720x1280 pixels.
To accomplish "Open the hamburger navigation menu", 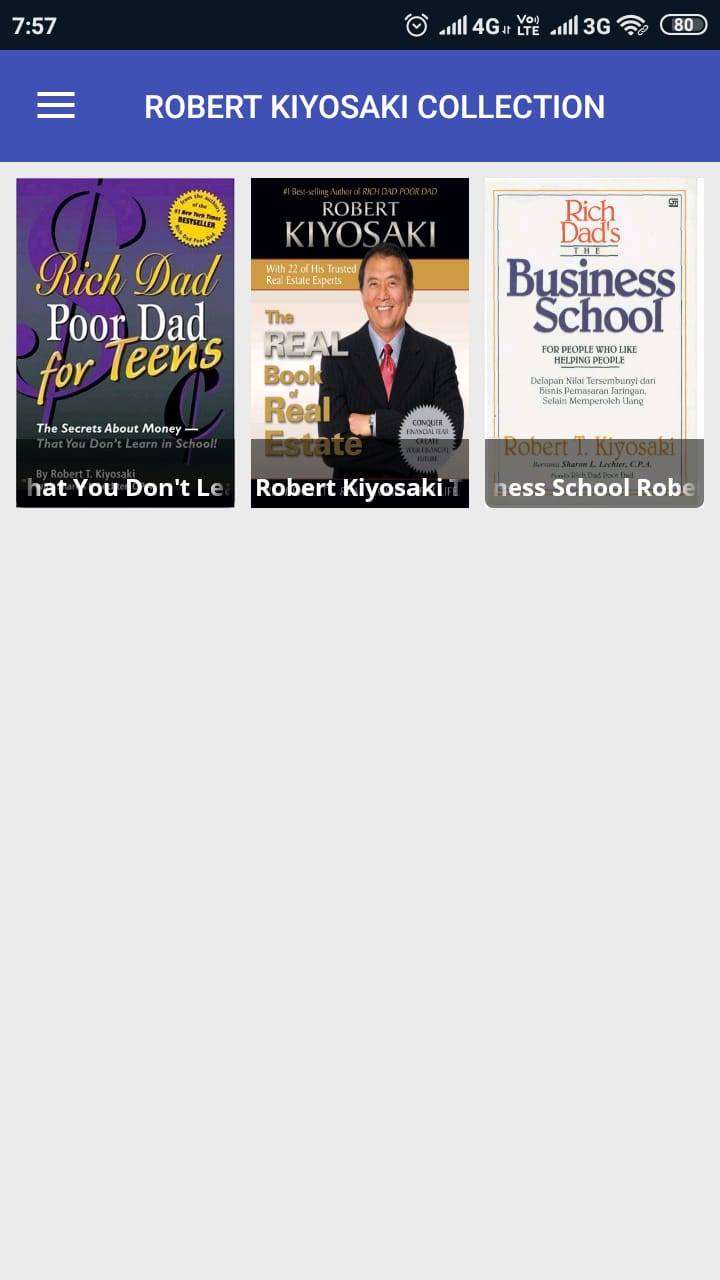I will point(56,106).
